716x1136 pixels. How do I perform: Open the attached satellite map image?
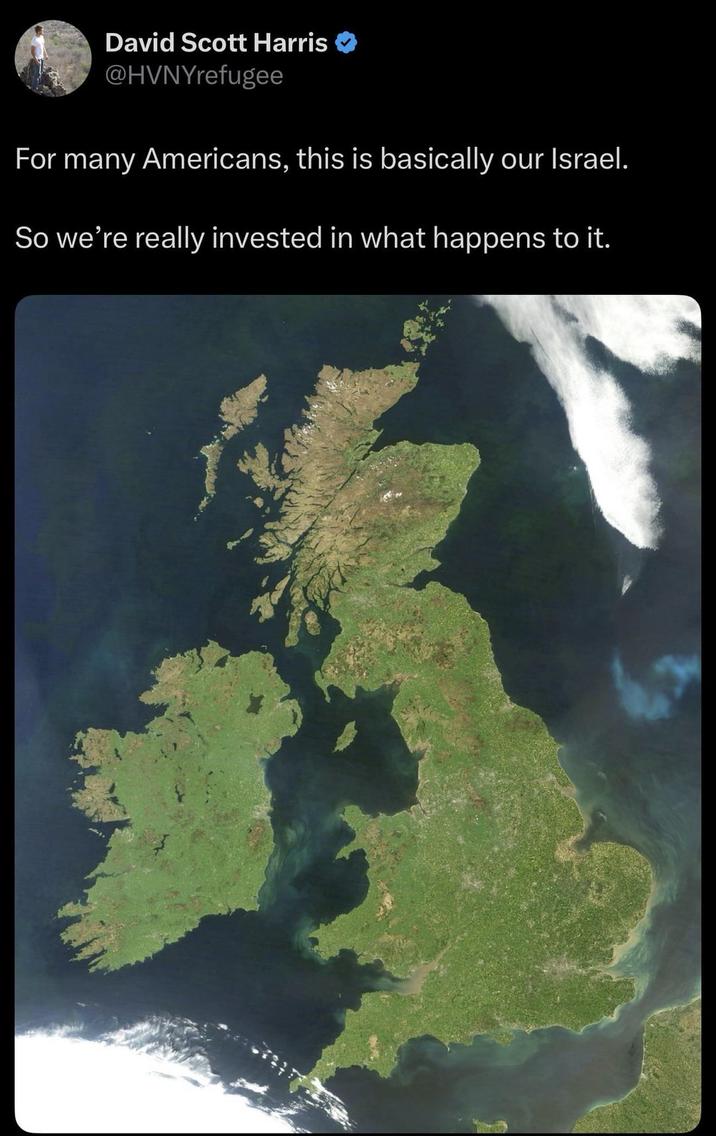click(x=358, y=713)
